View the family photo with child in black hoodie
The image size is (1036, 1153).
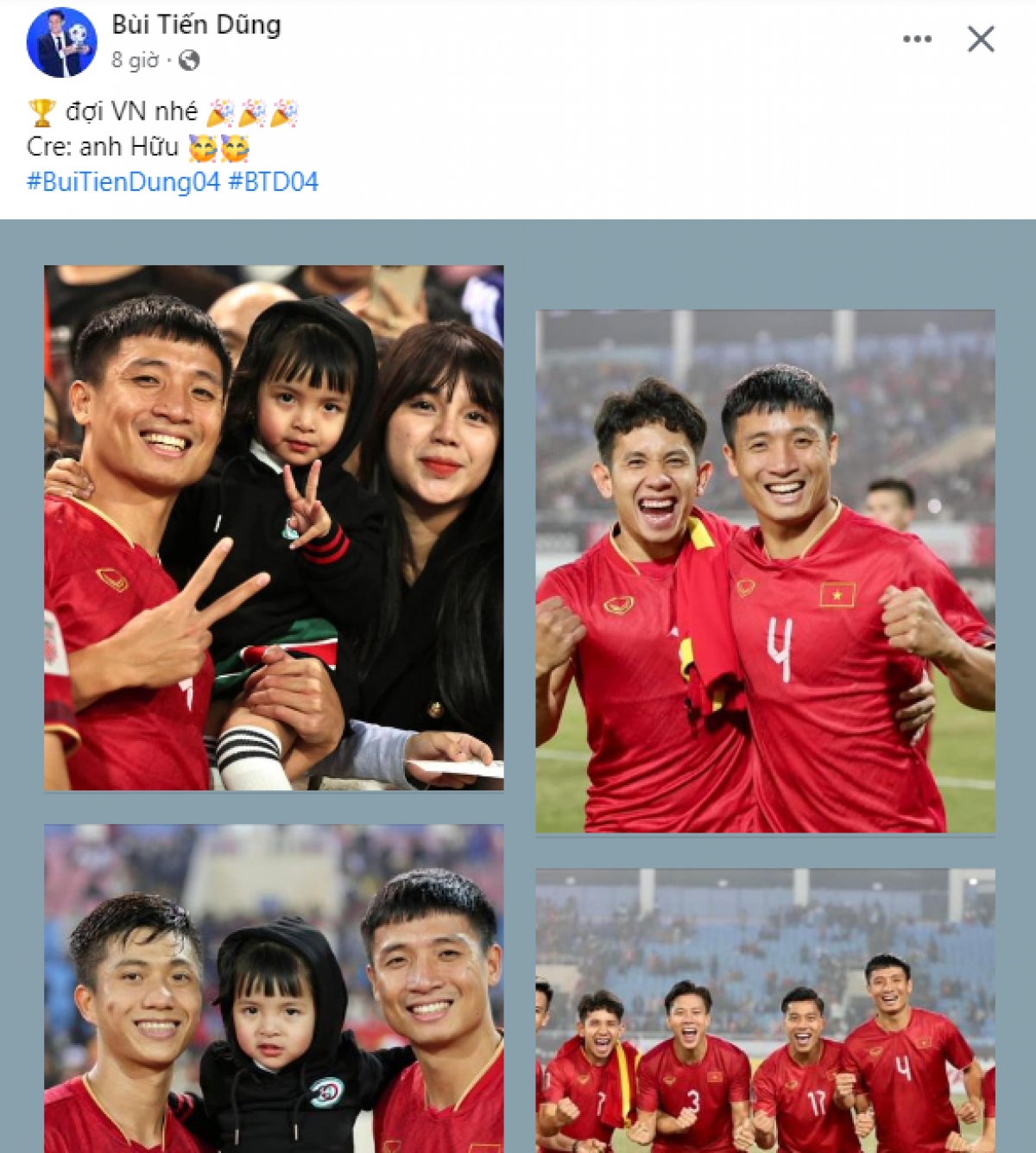274,528
